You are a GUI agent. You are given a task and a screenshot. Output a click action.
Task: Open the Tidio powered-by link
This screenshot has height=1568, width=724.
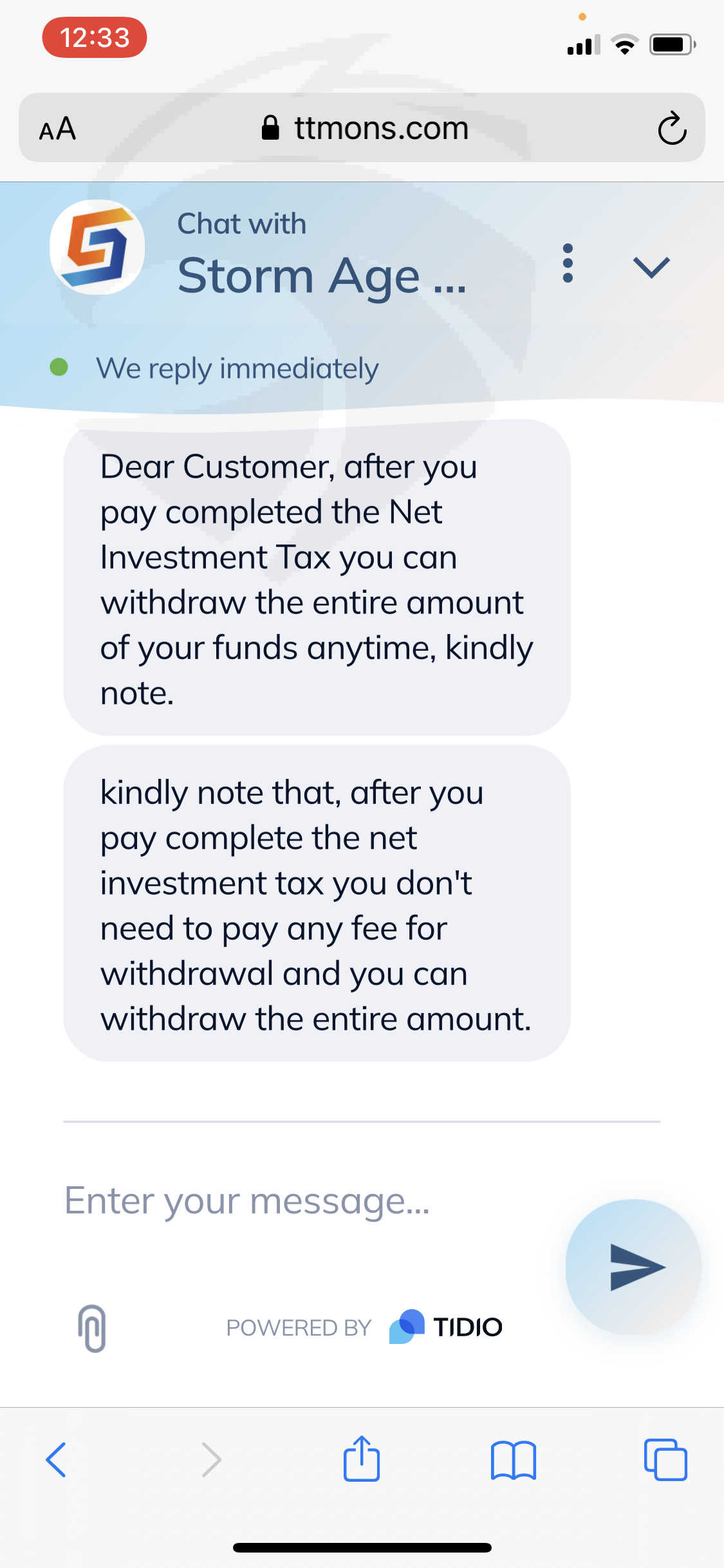(364, 1327)
